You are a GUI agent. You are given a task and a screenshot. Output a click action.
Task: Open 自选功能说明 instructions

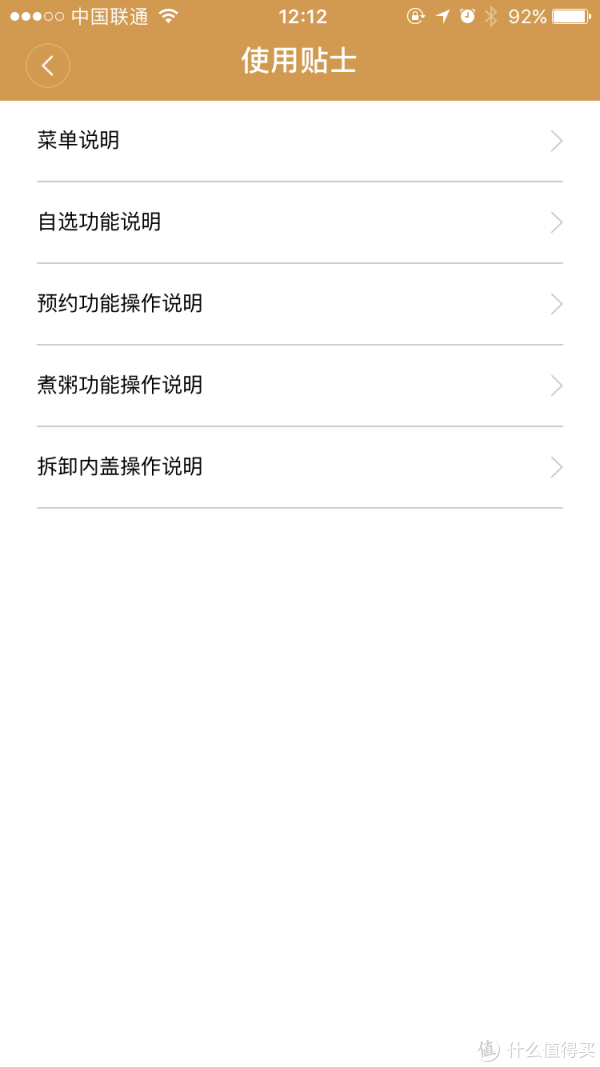click(x=300, y=223)
